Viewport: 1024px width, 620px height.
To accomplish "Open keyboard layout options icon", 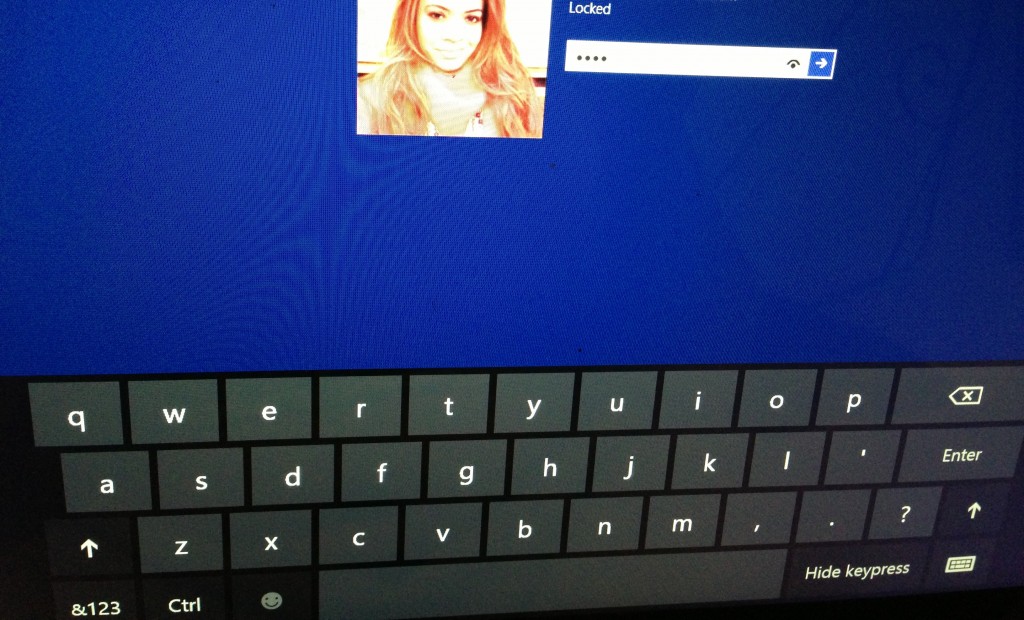I will (x=960, y=565).
